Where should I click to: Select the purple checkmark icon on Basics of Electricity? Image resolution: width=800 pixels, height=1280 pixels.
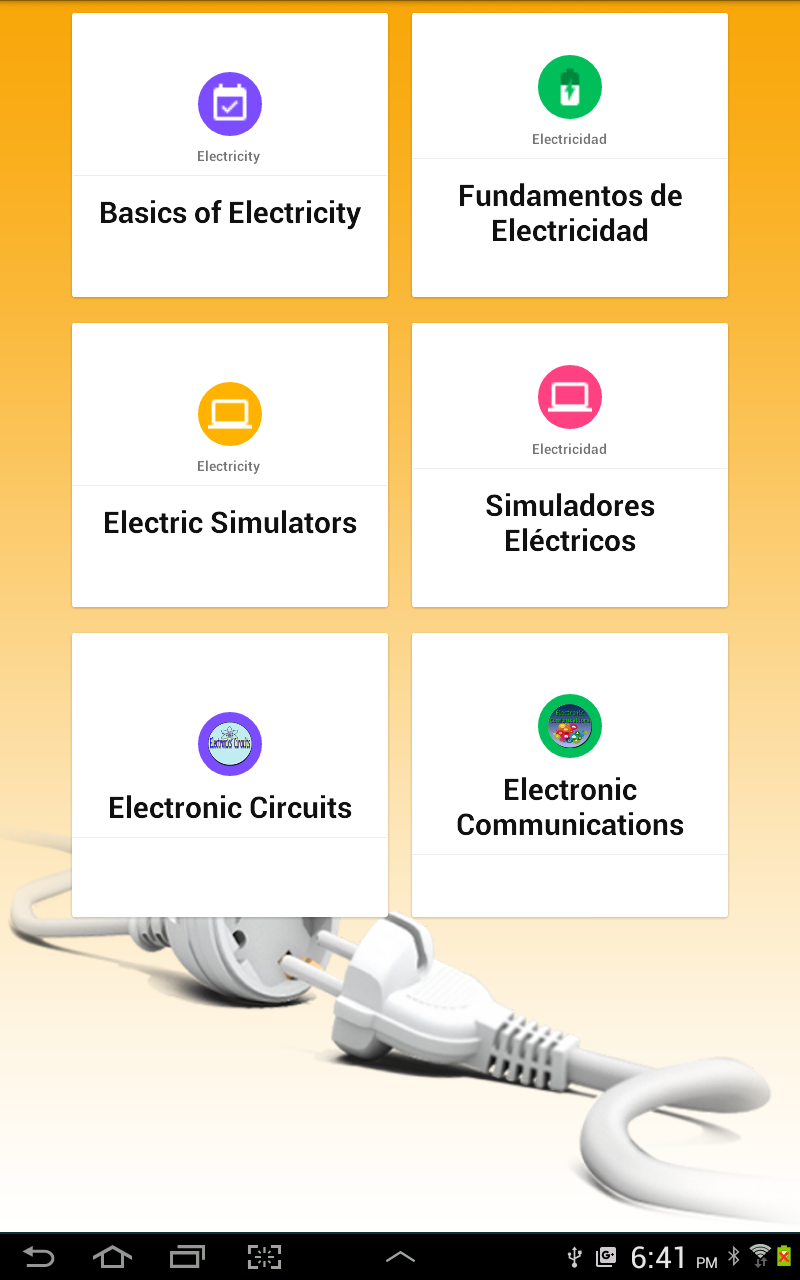(230, 103)
